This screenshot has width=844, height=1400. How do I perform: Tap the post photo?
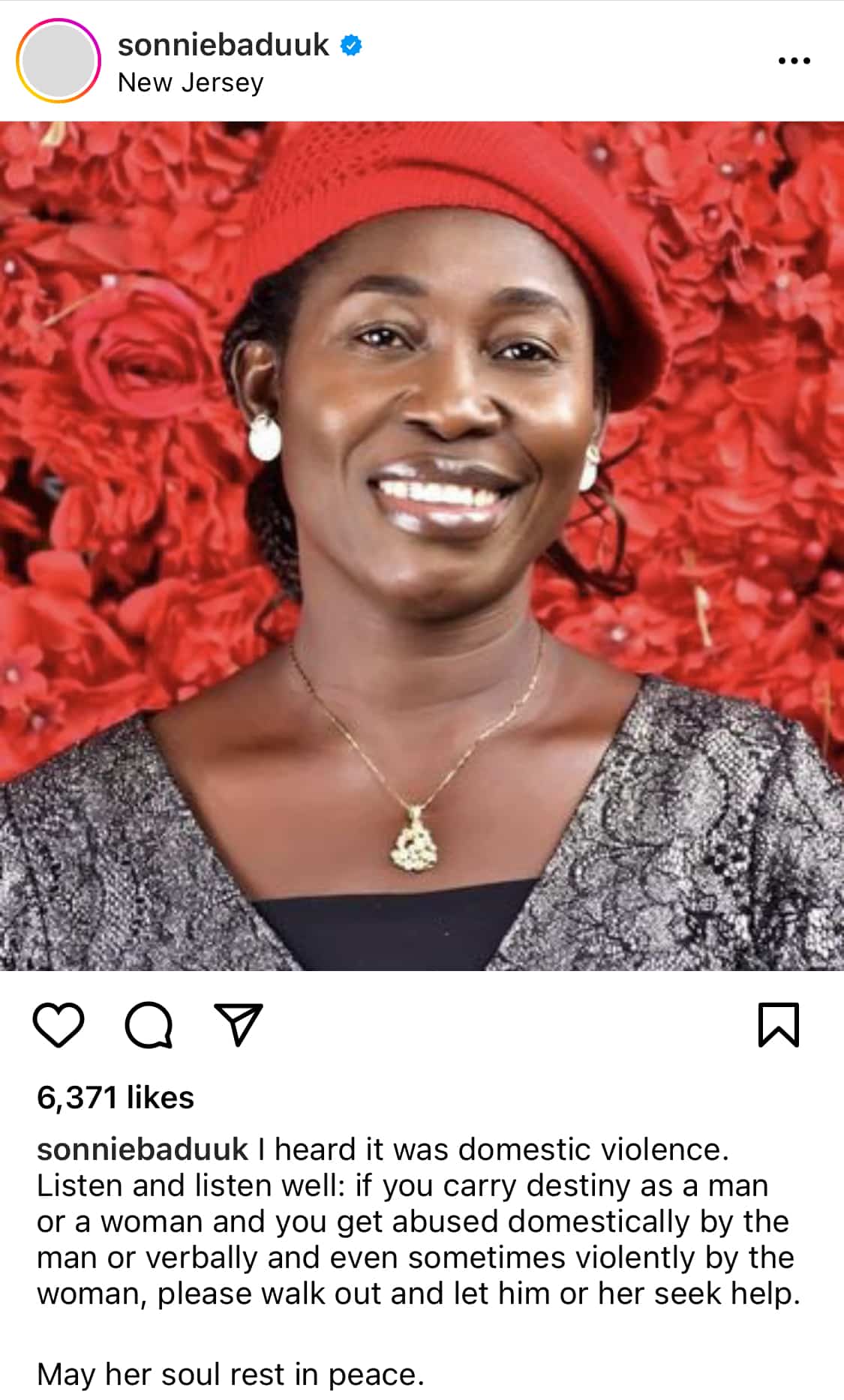tap(422, 546)
